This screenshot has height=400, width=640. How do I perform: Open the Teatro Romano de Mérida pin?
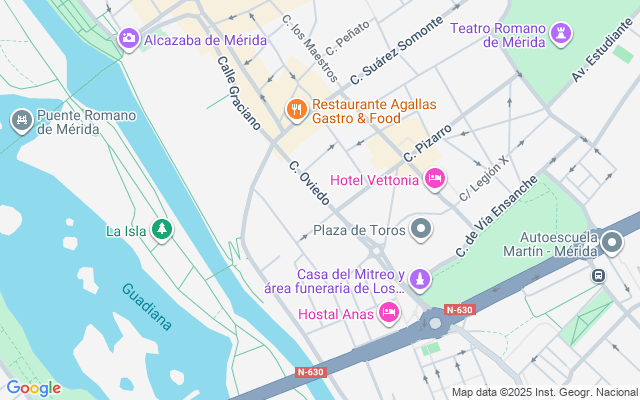pyautogui.click(x=562, y=34)
